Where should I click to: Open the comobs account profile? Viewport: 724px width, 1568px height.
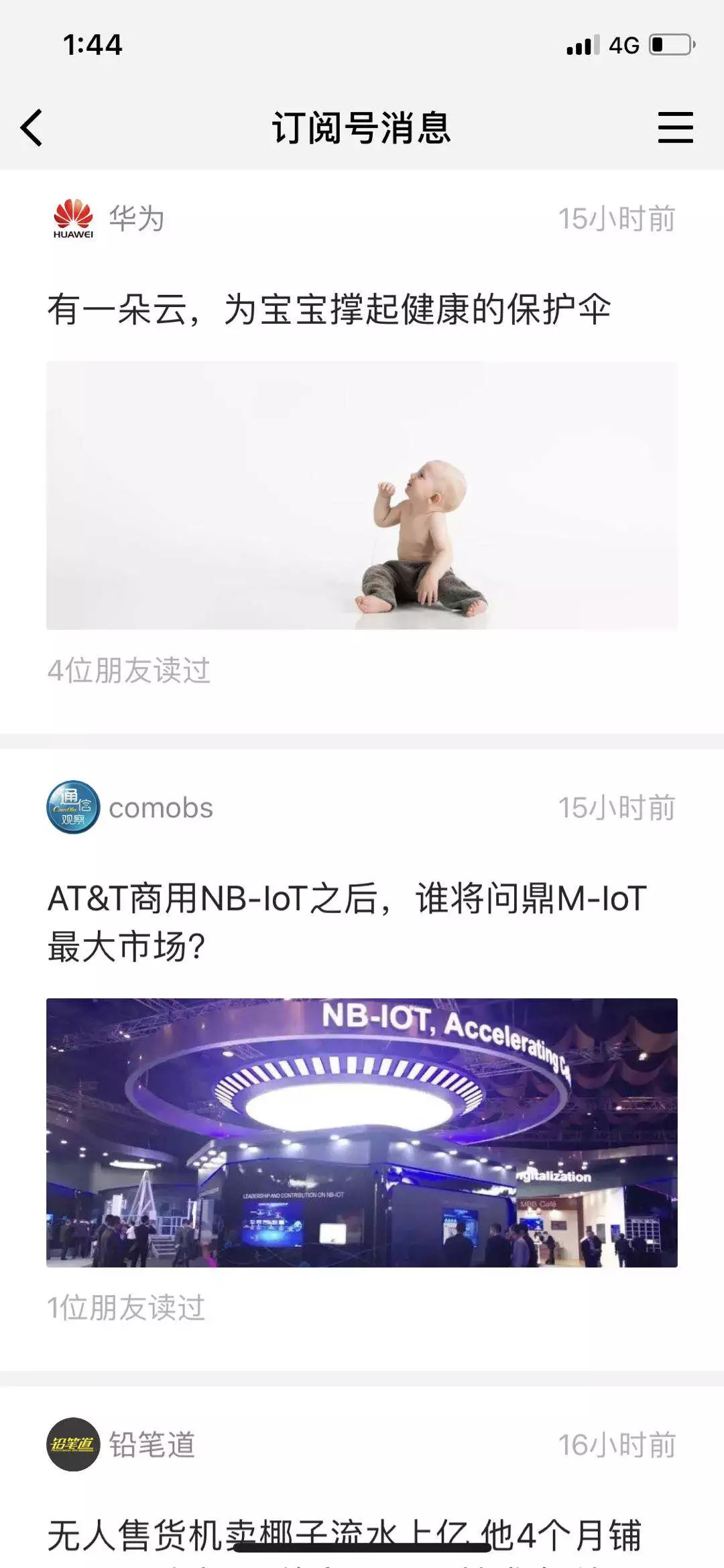pos(129,807)
